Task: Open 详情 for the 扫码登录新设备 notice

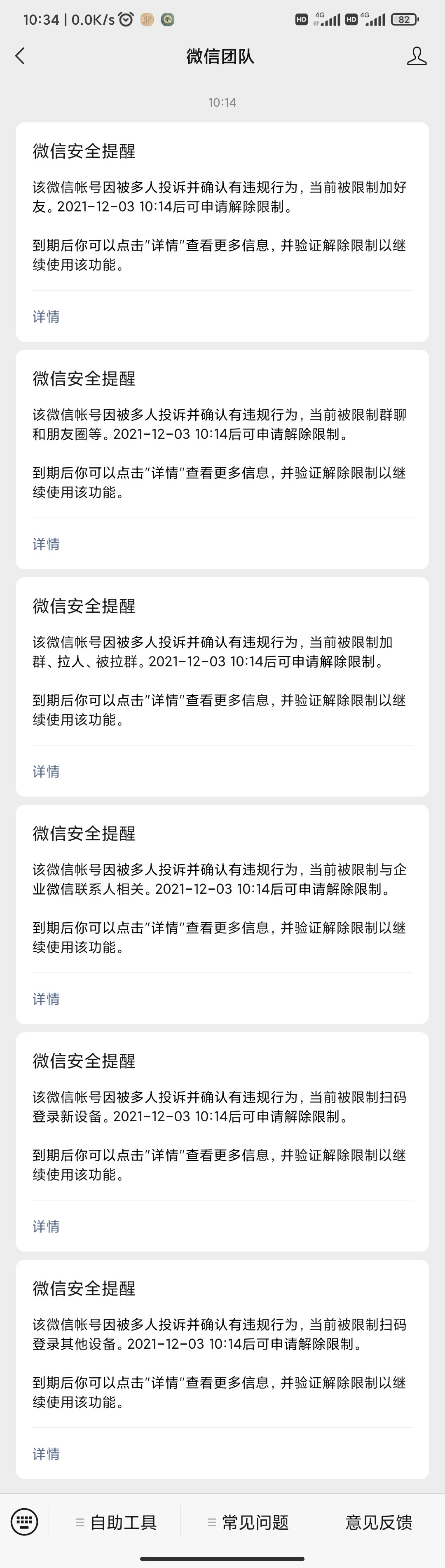Action: click(x=46, y=1226)
